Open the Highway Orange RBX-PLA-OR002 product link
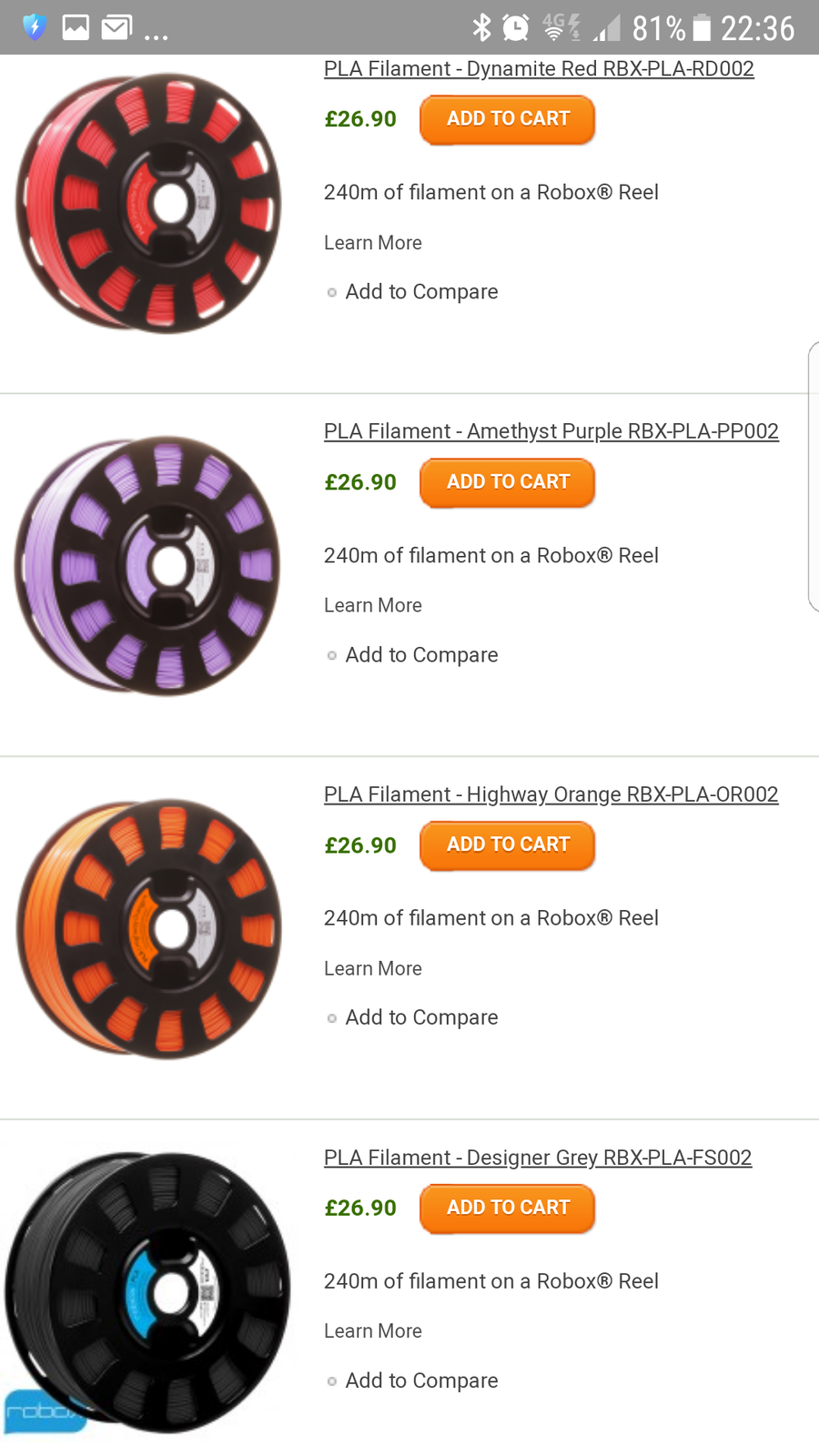This screenshot has width=819, height=1456. pyautogui.click(x=551, y=794)
